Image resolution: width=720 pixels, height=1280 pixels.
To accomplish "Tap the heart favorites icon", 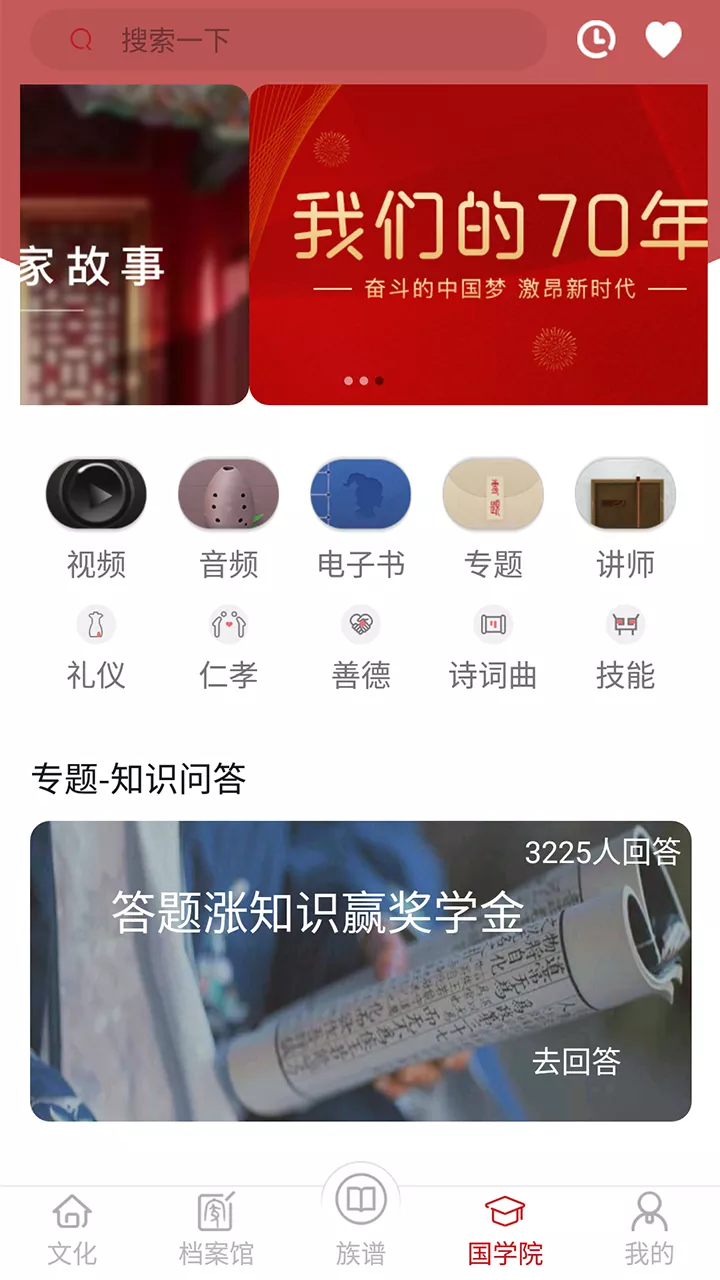I will [x=663, y=41].
